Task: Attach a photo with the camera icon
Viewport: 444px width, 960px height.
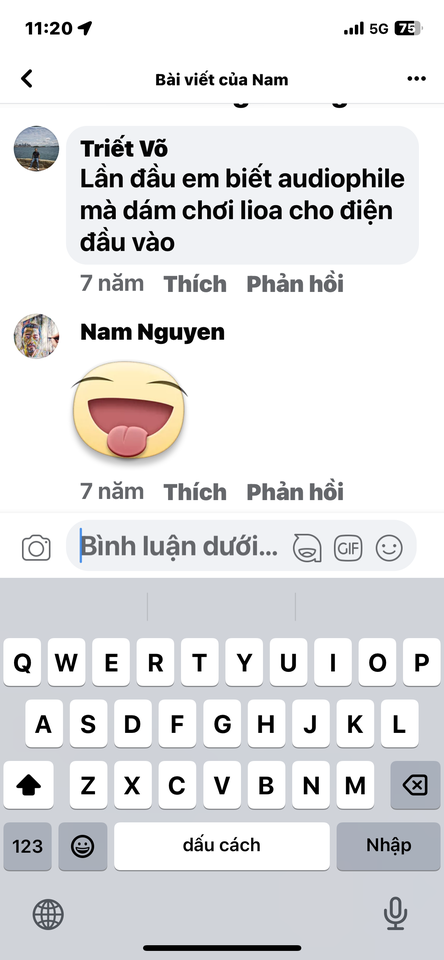Action: point(36,547)
